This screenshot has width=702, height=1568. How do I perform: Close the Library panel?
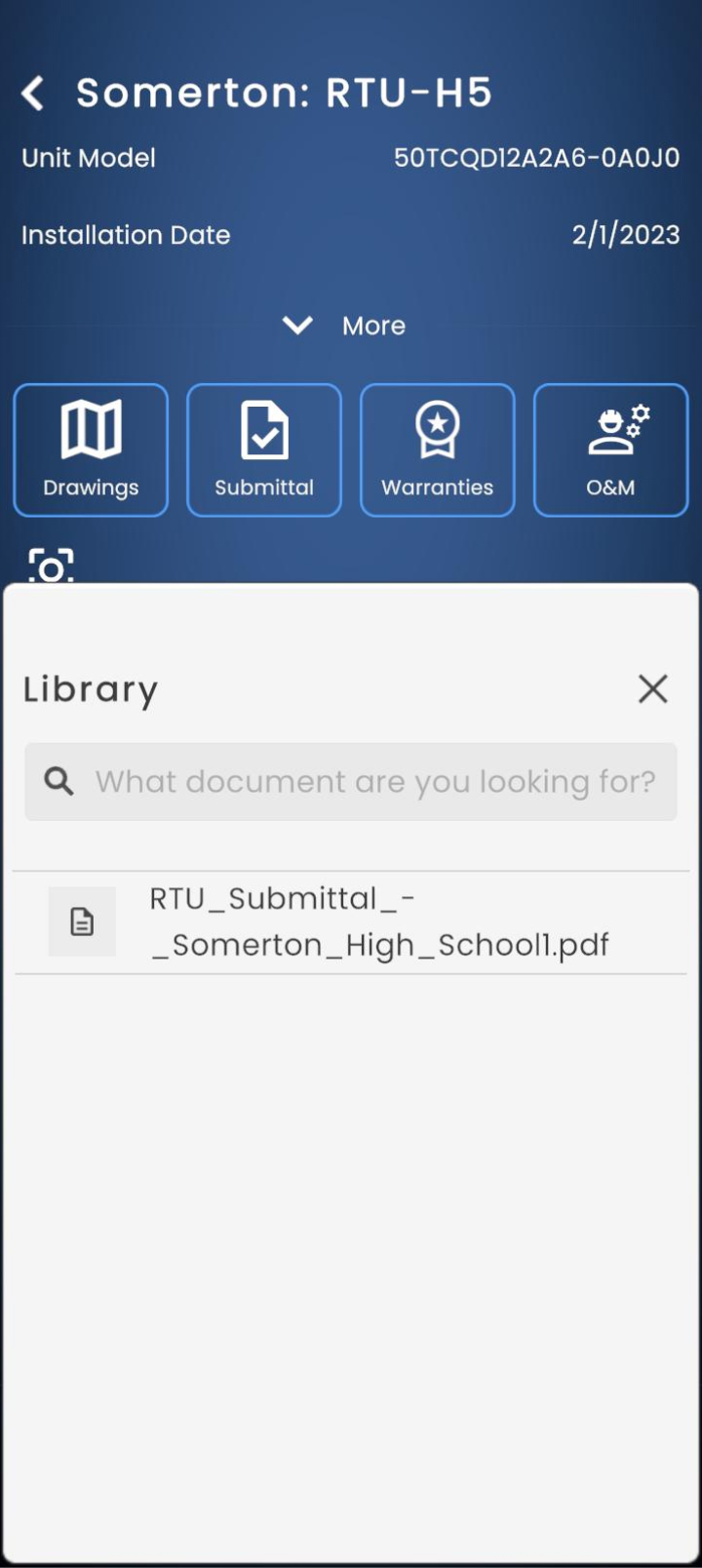pos(652,689)
